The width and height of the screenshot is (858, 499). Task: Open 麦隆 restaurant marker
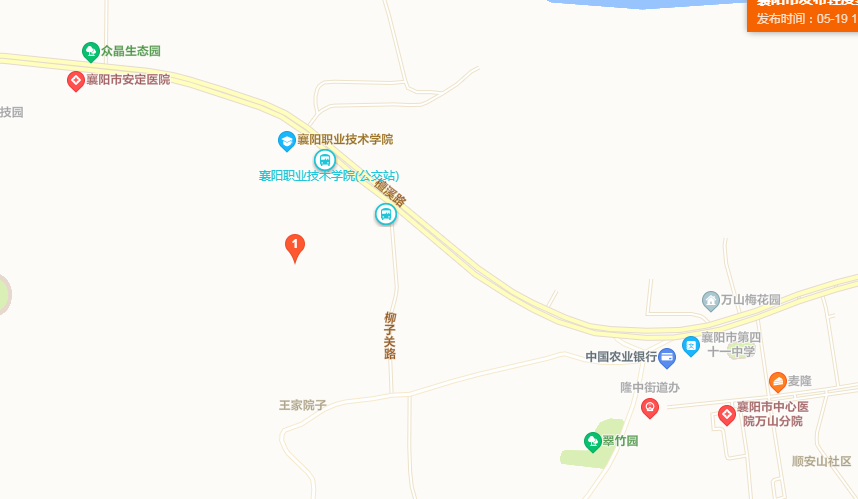tap(777, 381)
